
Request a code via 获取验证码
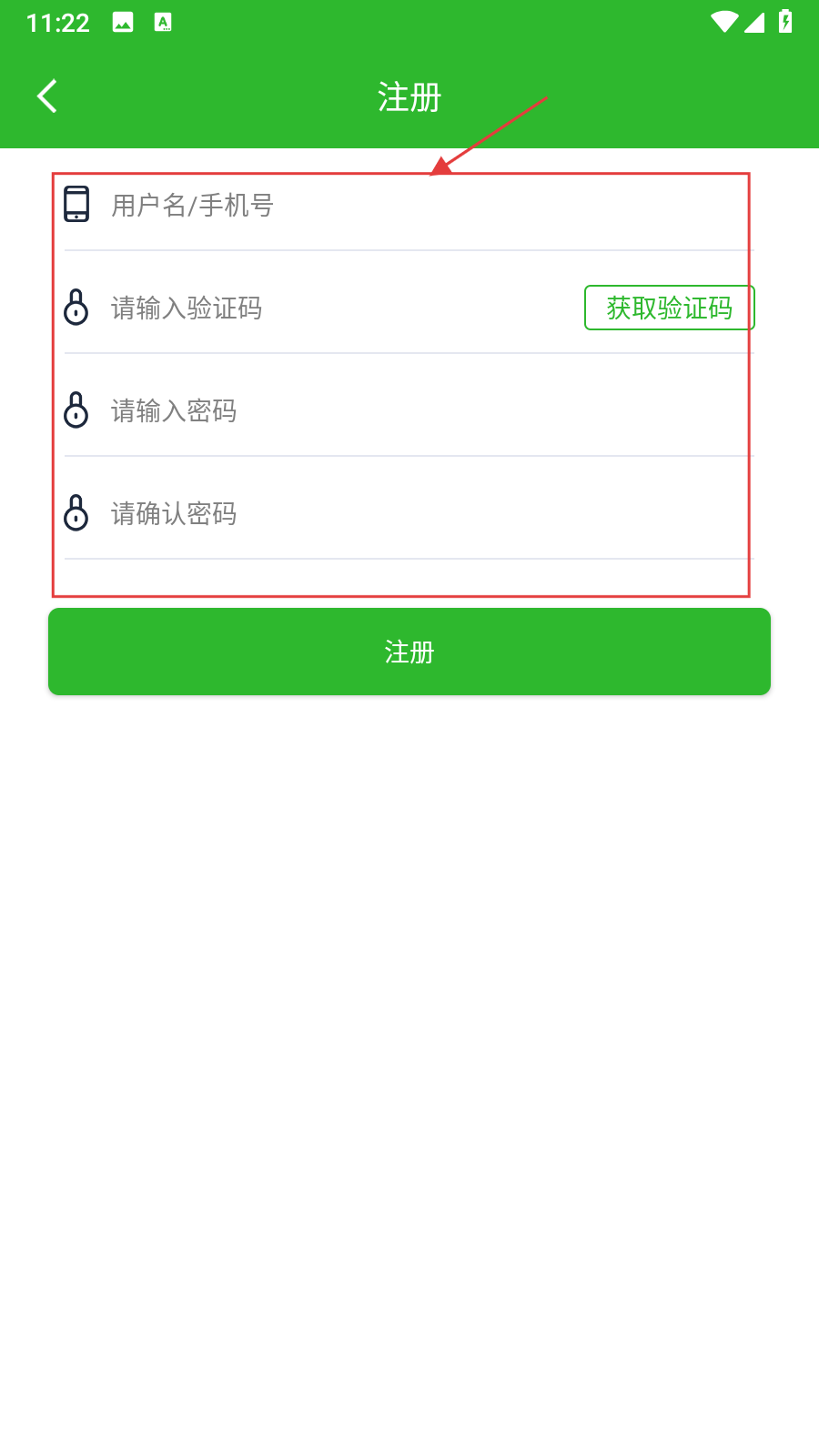[670, 308]
